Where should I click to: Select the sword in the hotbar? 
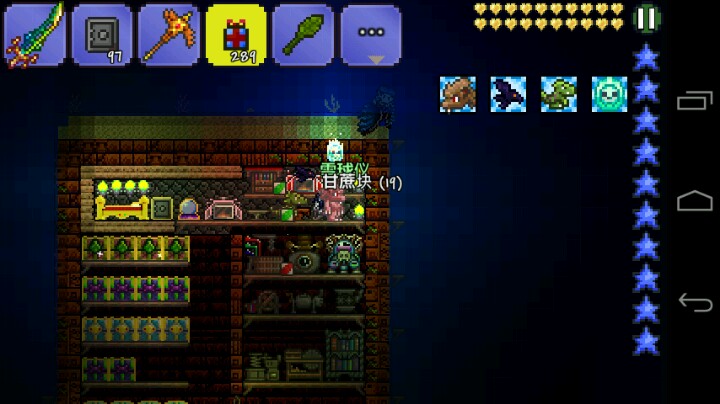[33, 34]
